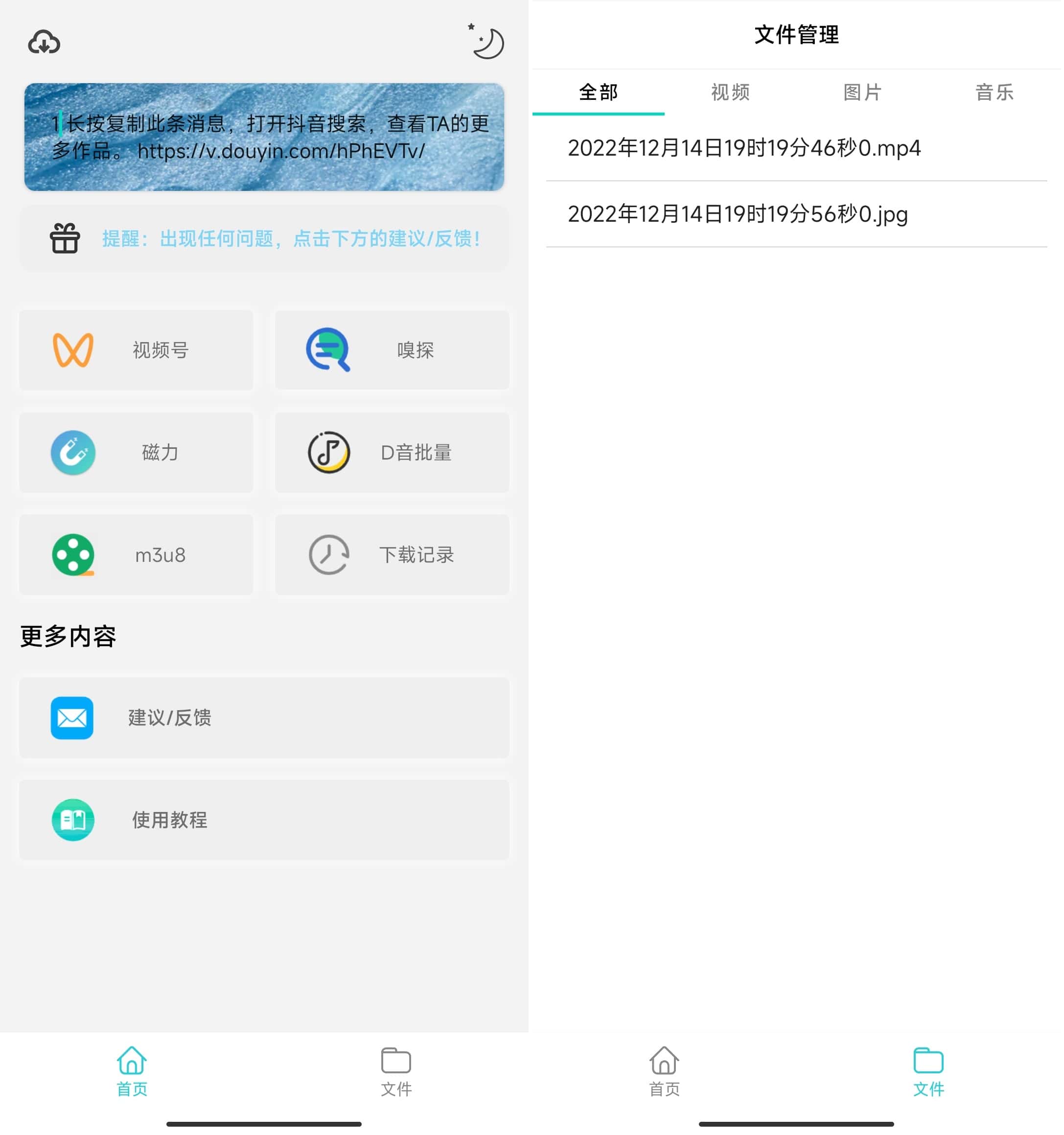
Task: Select the 磁力 magnet tool
Action: pyautogui.click(x=136, y=453)
